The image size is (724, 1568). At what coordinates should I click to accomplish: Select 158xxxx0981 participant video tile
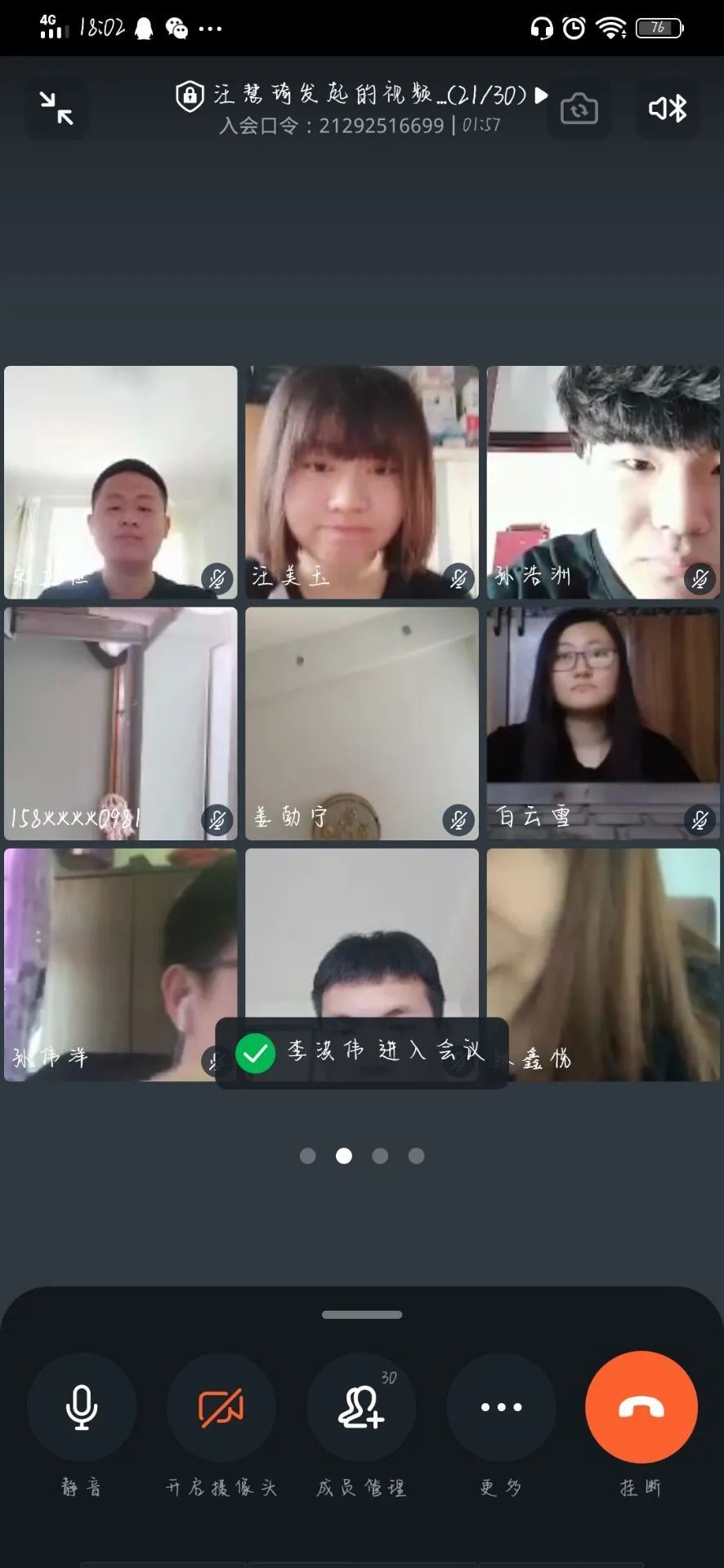[x=121, y=723]
